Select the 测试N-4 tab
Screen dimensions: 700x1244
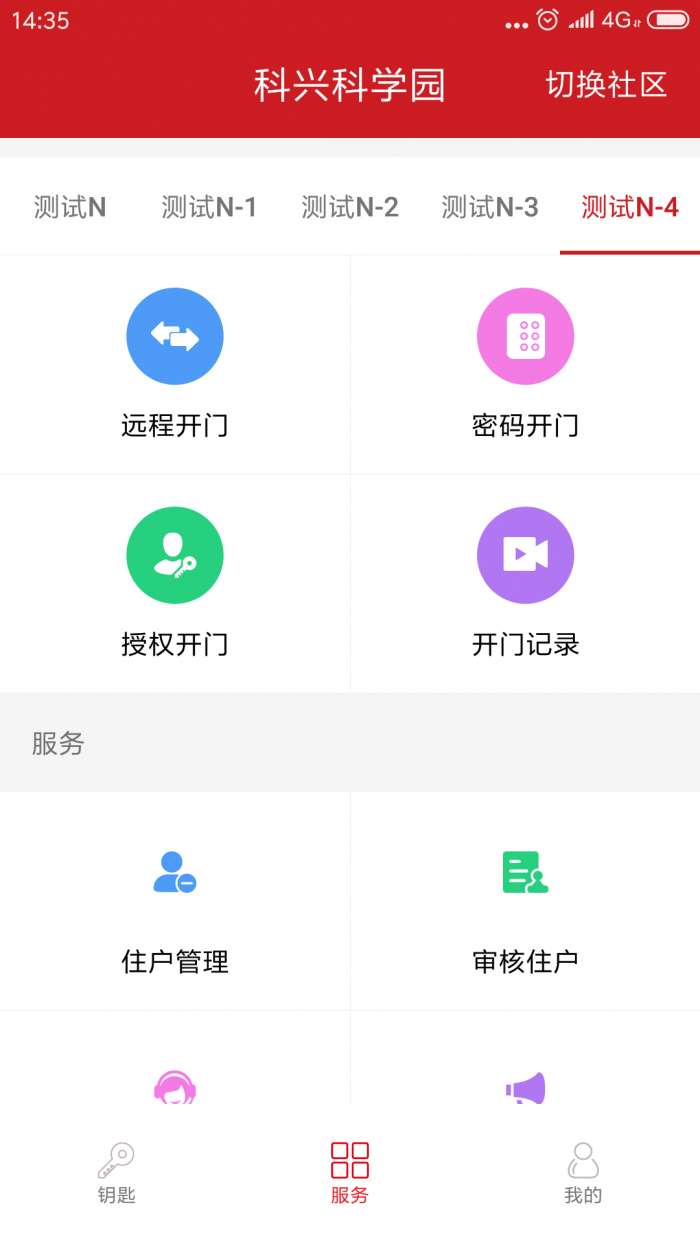coord(630,207)
